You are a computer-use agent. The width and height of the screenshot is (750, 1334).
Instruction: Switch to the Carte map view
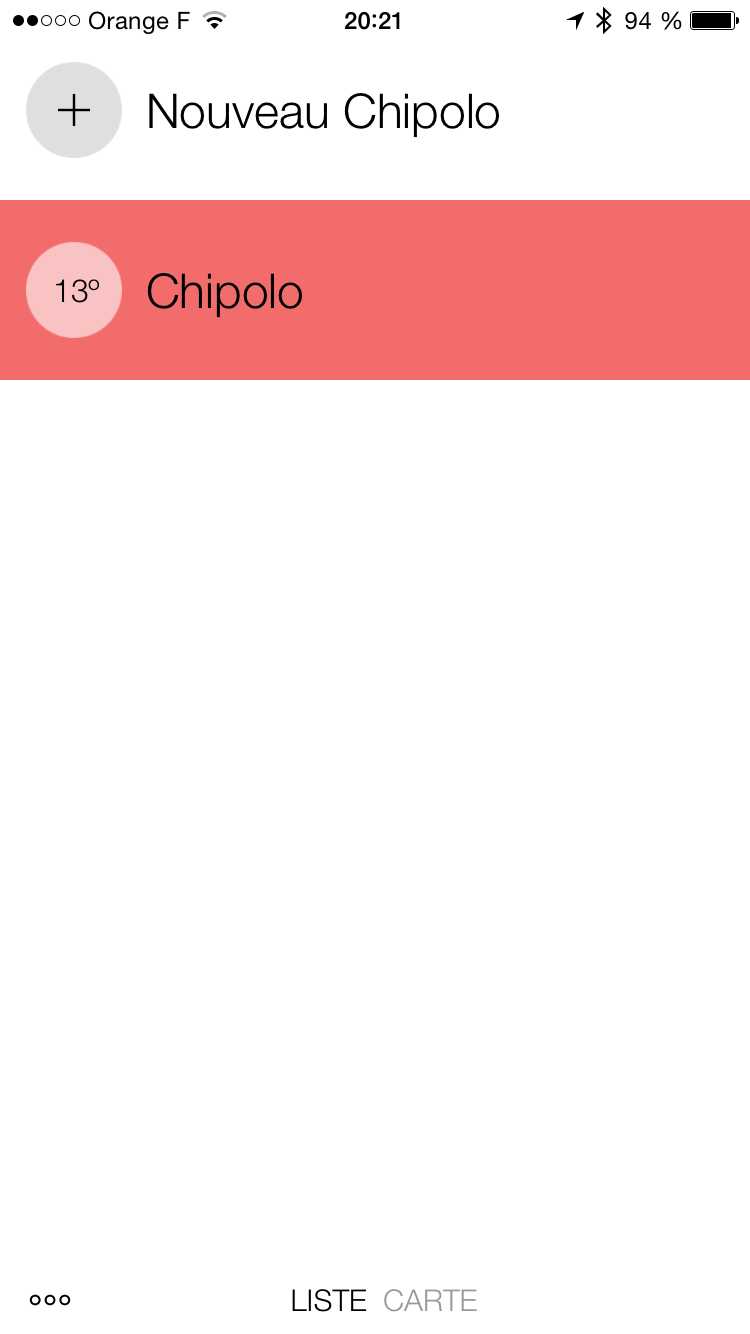click(x=430, y=1300)
